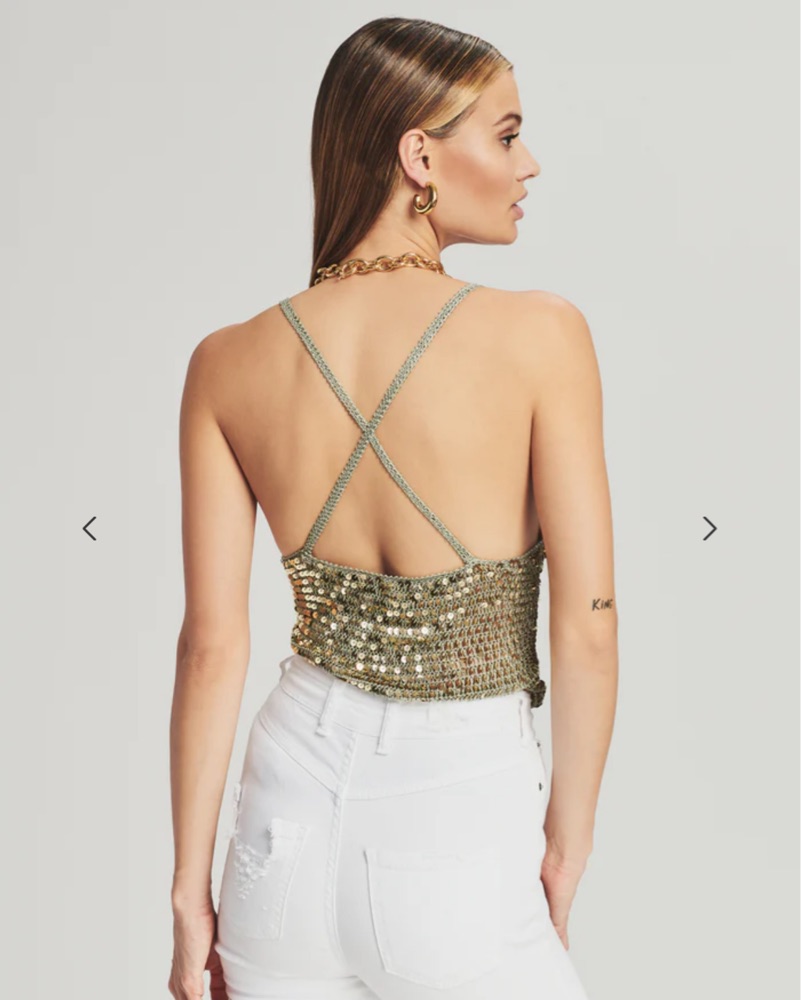The image size is (801, 1000).
Task: Go to the next product image
Action: pos(709,528)
